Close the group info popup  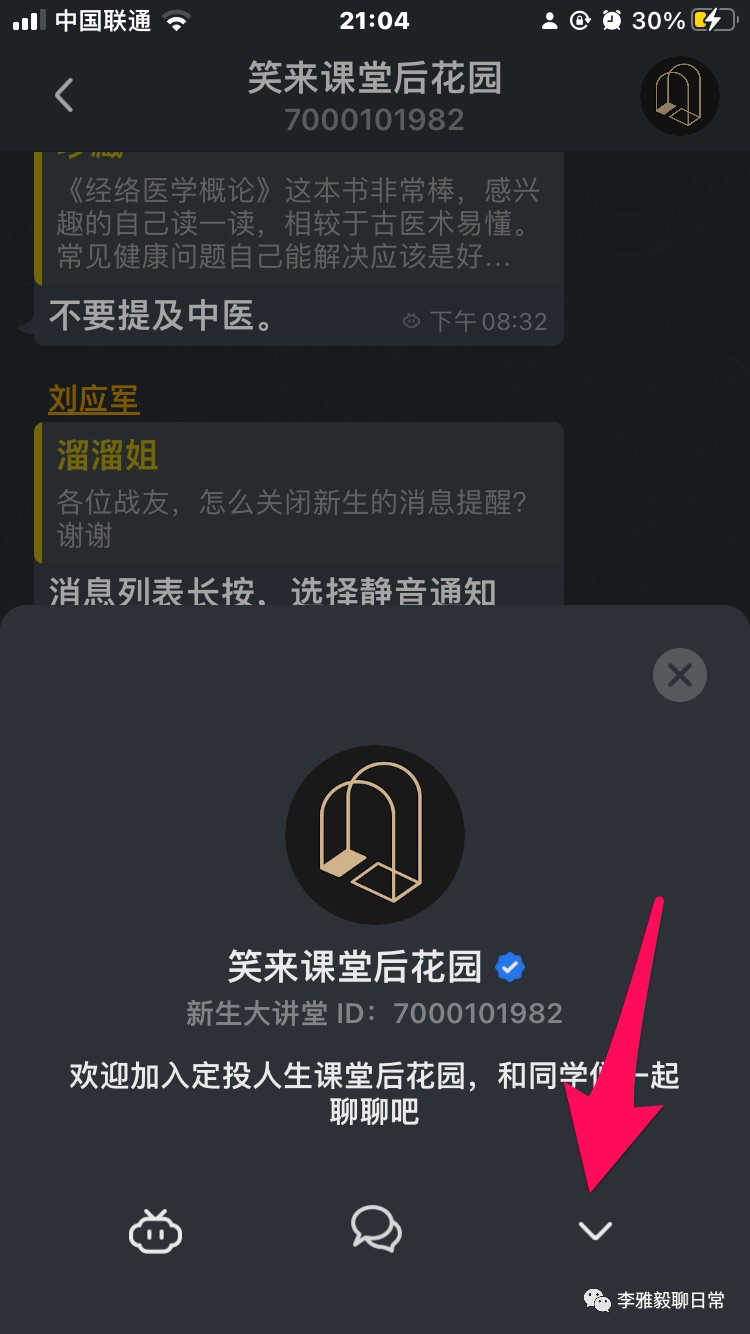(x=679, y=676)
